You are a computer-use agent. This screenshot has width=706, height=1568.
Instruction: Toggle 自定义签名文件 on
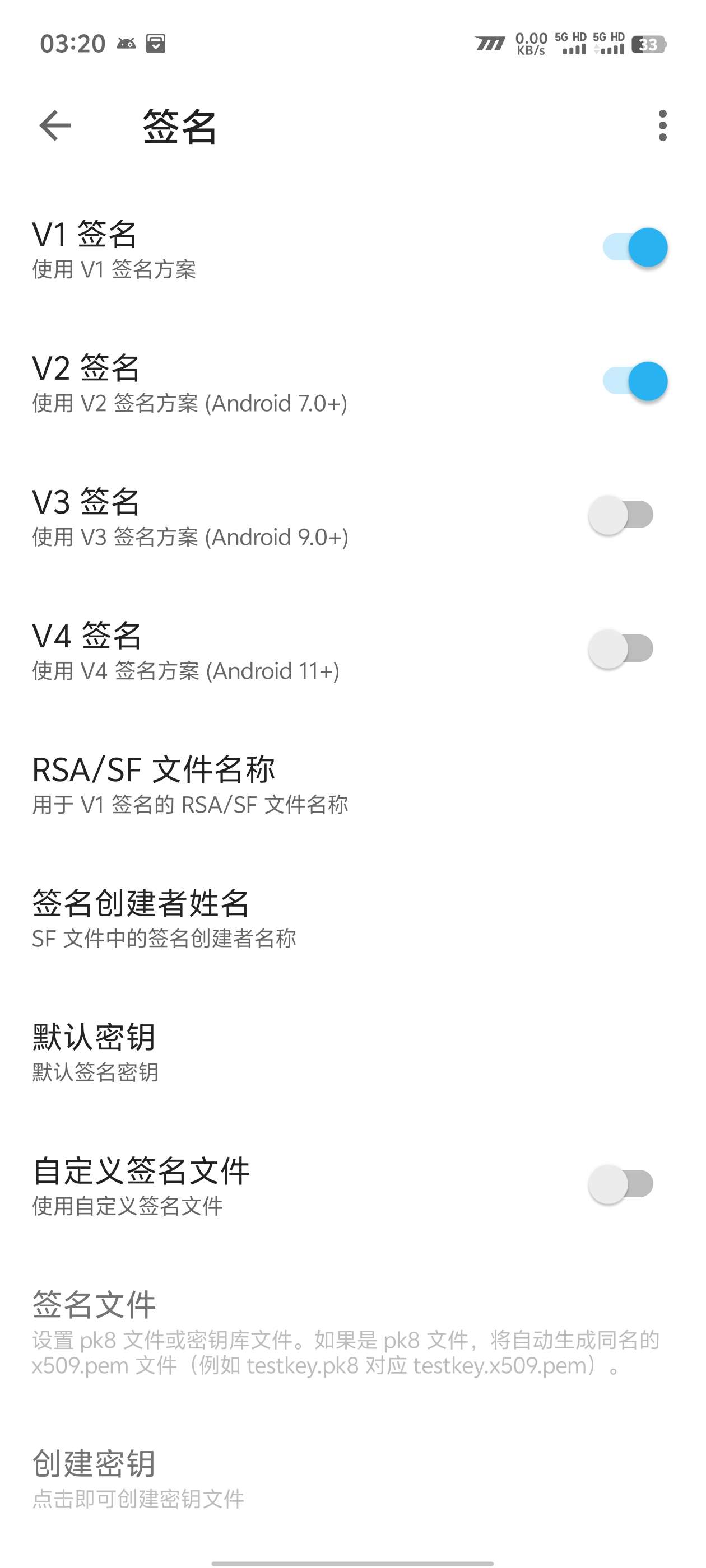621,1184
